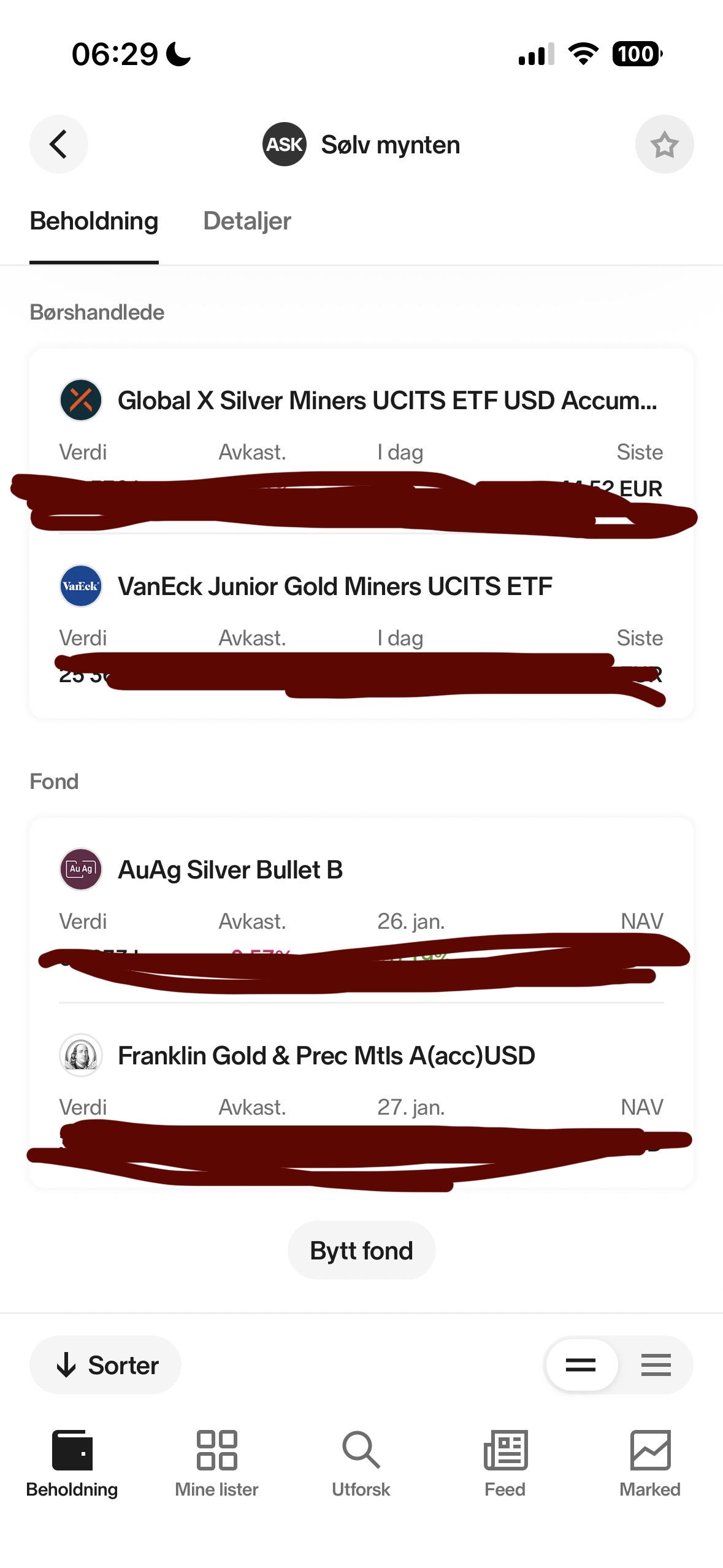Open the Marked tab

[x=650, y=1464]
